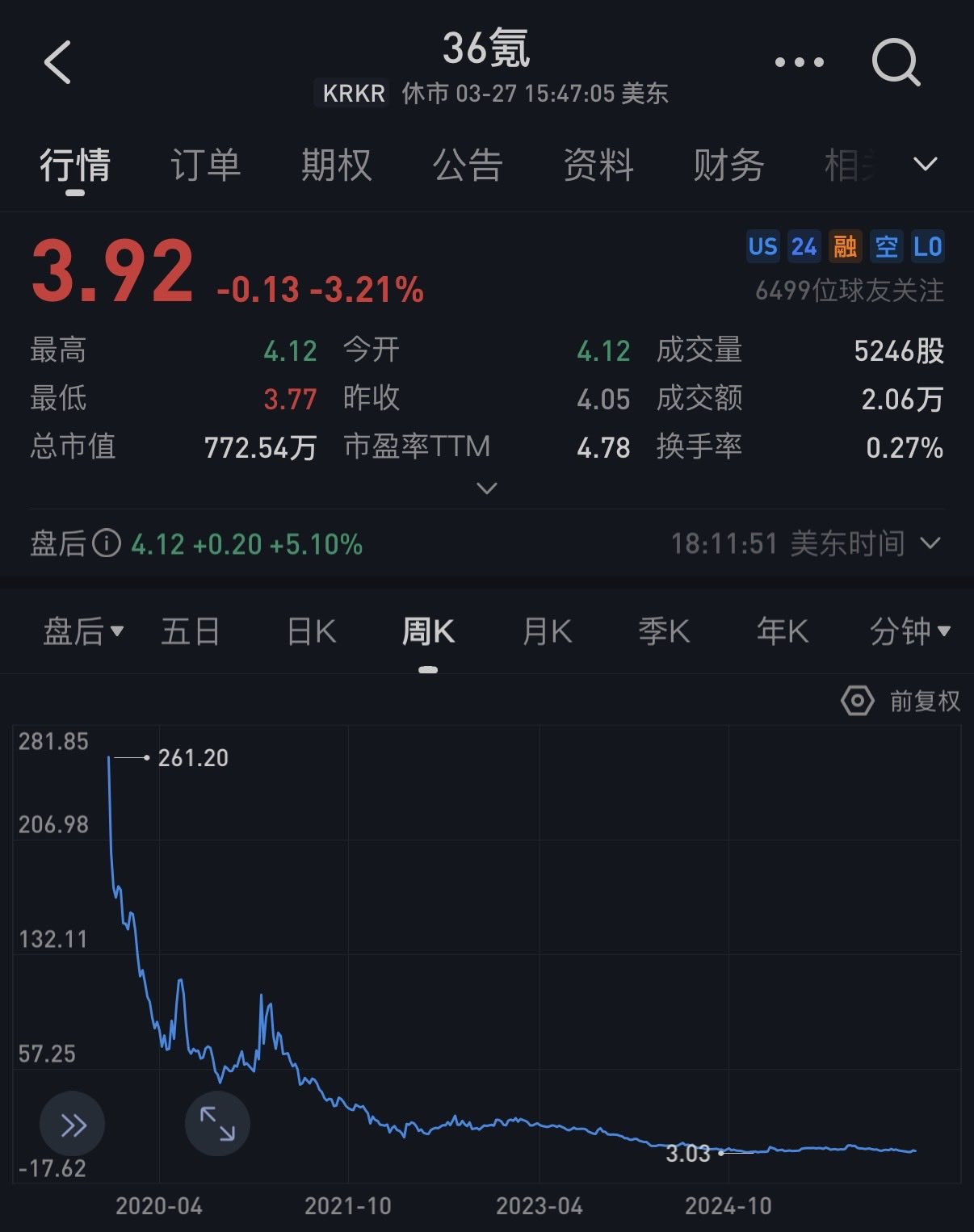Open stock search magnifier icon
The image size is (974, 1232).
tap(896, 62)
